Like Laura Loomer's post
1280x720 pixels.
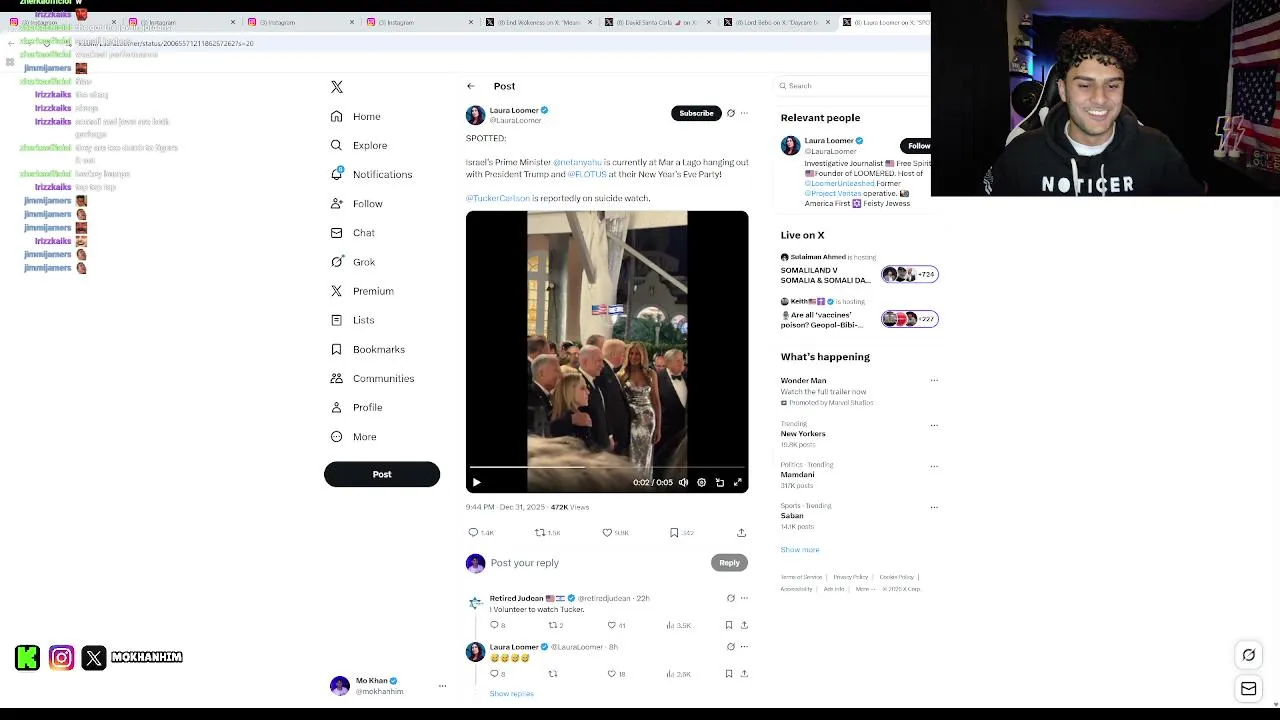click(607, 533)
